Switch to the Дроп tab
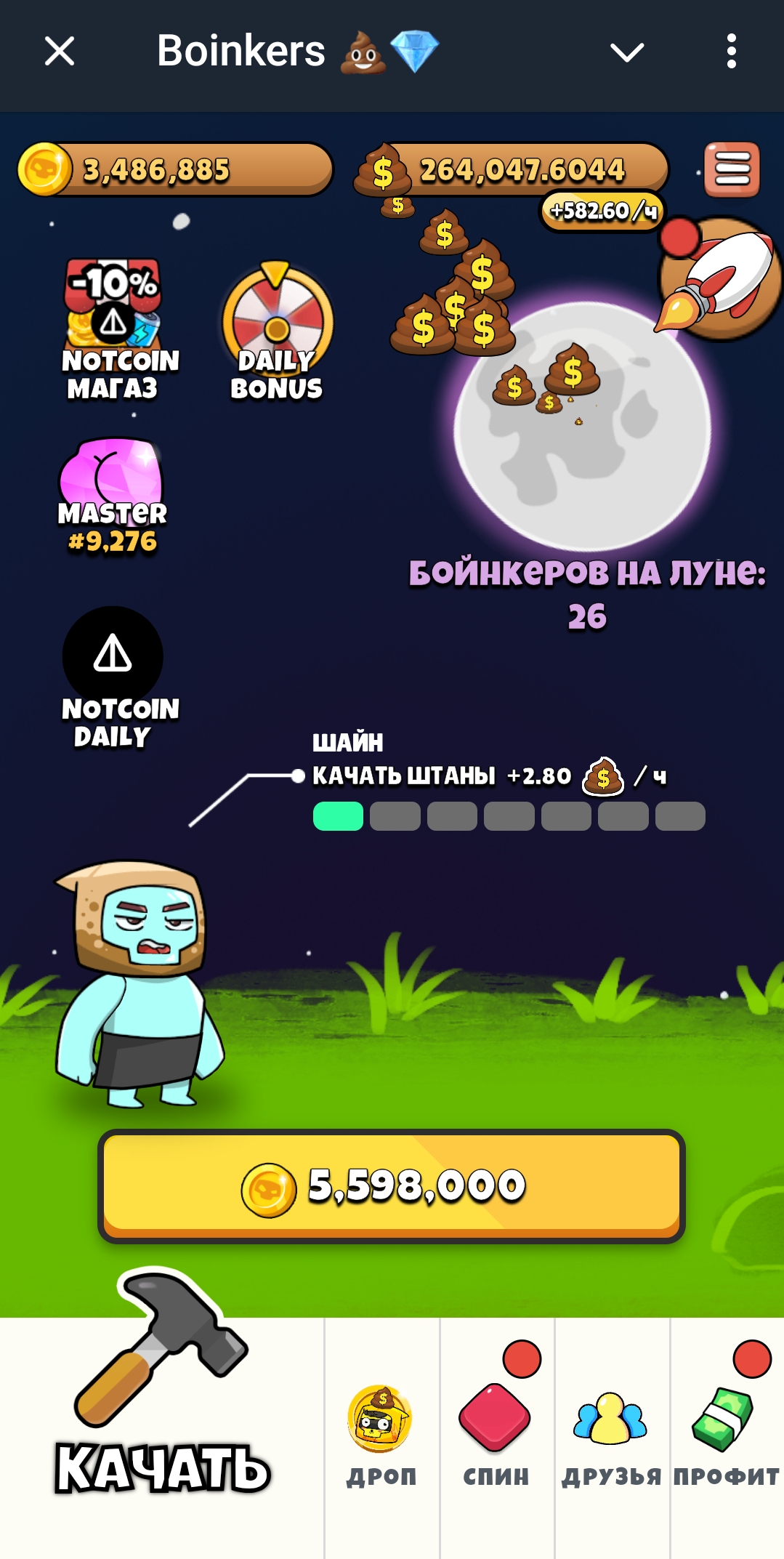Image resolution: width=784 pixels, height=1559 pixels. 381,1435
